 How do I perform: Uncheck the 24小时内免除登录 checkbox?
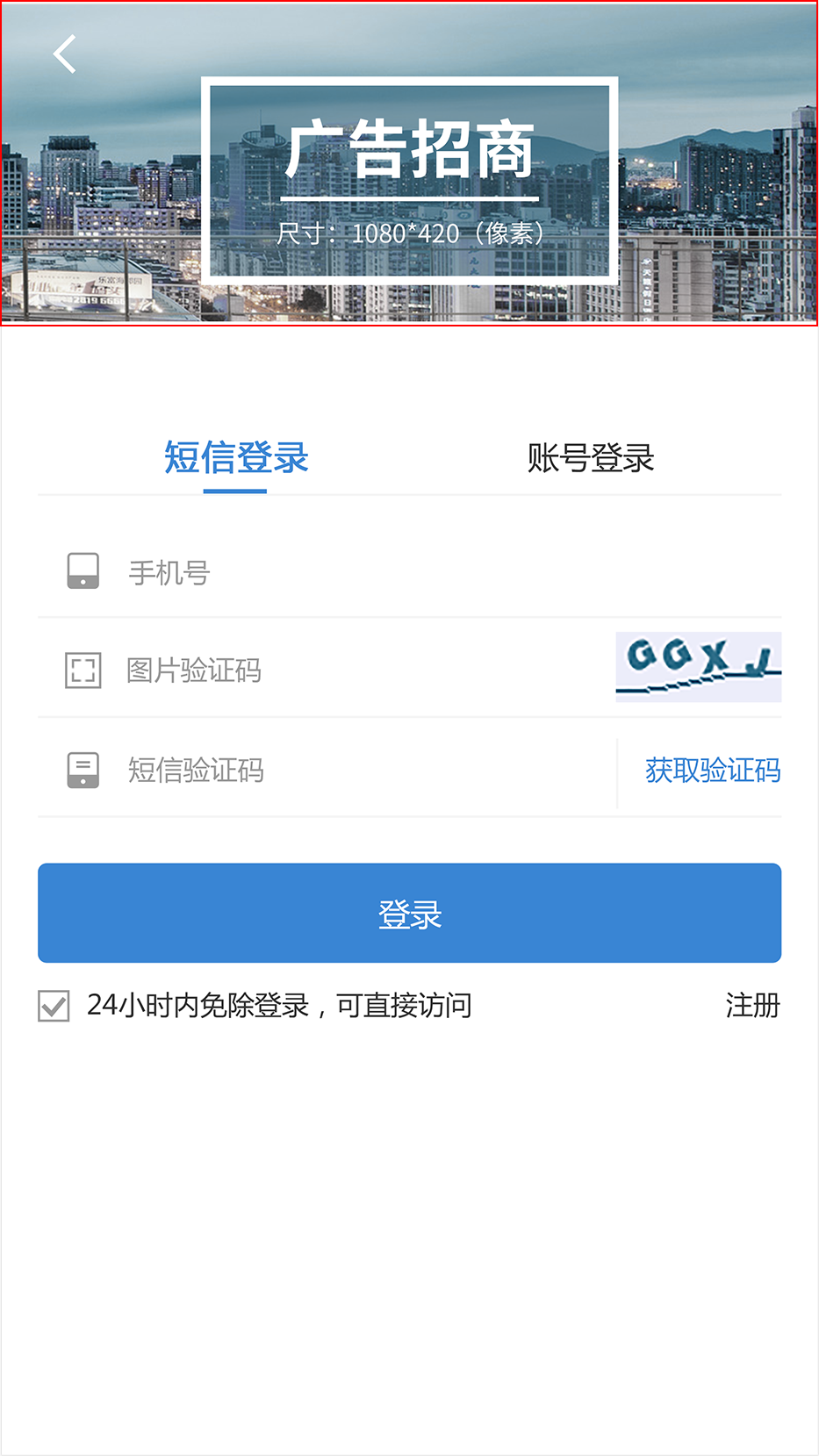point(54,1006)
